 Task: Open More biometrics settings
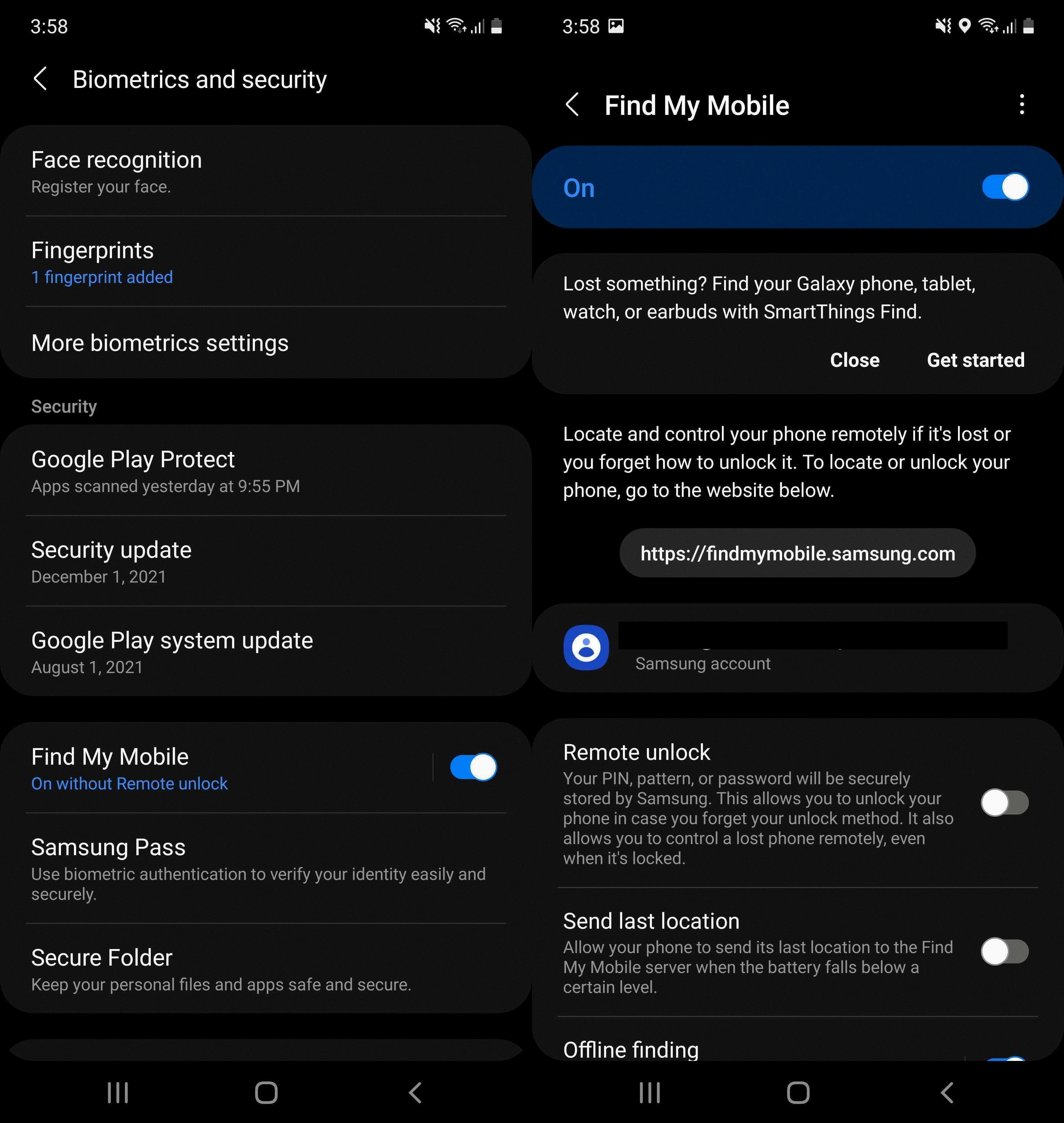point(265,342)
